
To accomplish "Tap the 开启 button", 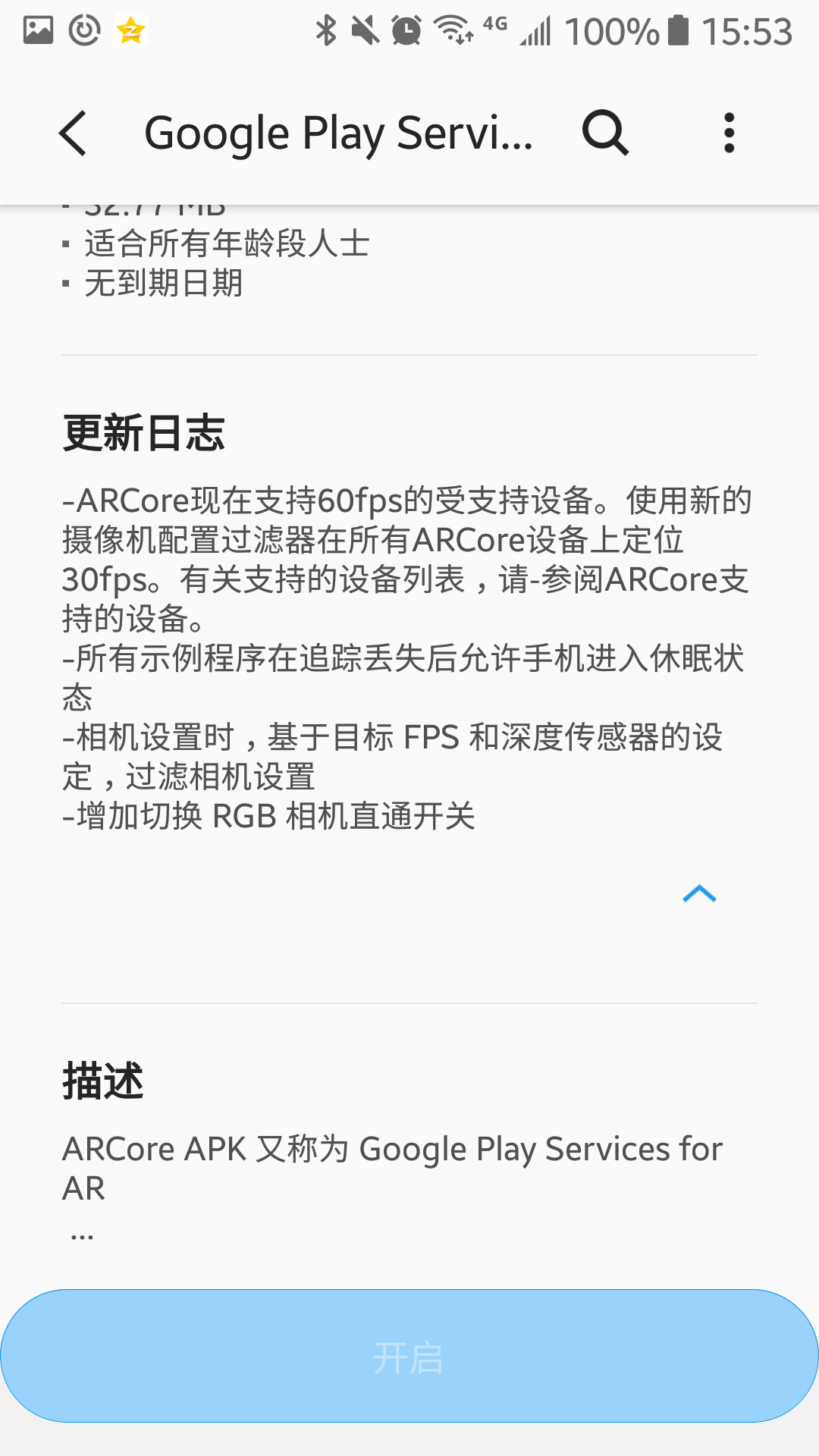I will pyautogui.click(x=409, y=1356).
